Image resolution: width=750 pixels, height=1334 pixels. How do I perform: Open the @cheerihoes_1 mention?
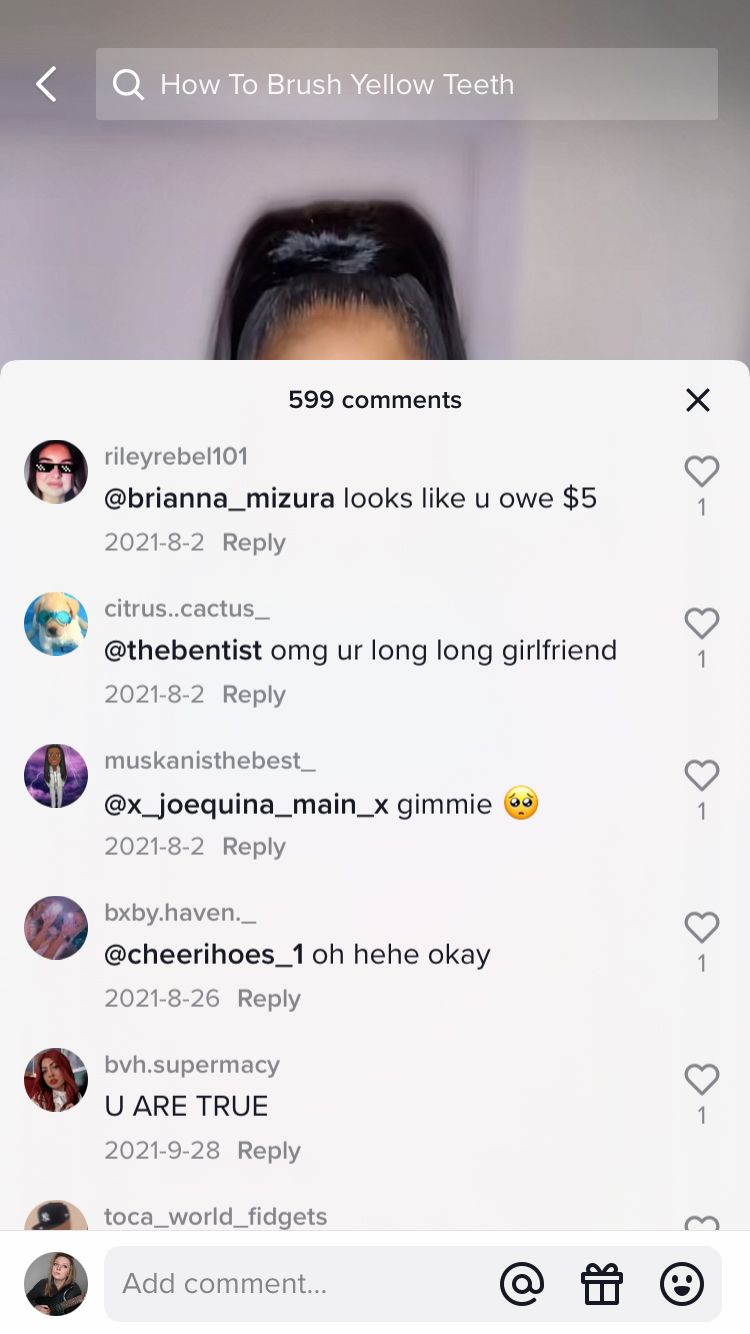pos(204,954)
